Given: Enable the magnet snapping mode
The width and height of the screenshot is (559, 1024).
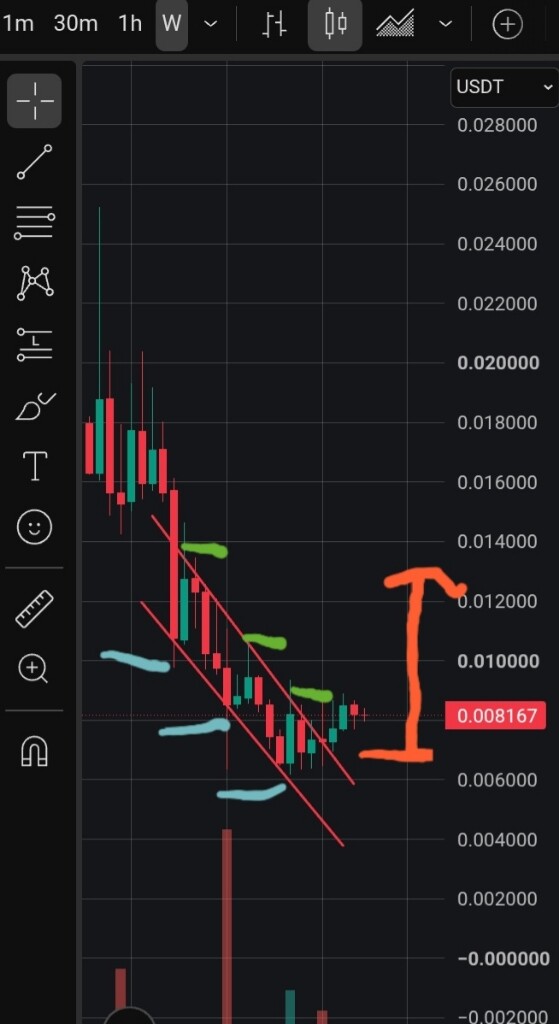Looking at the screenshot, I should [x=35, y=751].
